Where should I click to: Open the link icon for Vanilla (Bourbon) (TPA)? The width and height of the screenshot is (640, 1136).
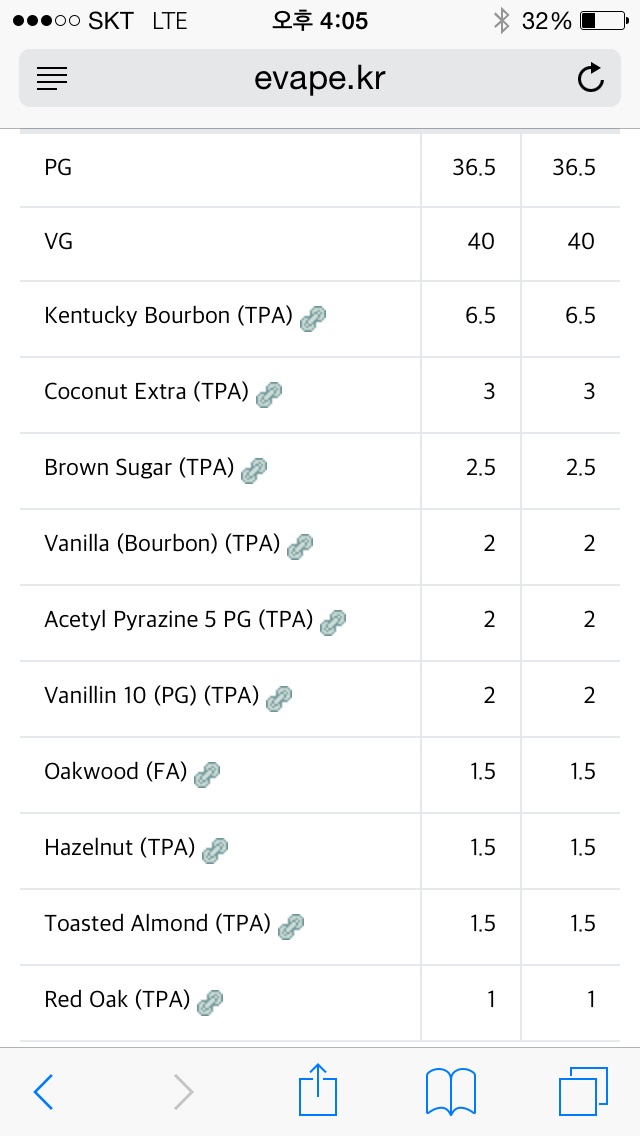pyautogui.click(x=300, y=546)
